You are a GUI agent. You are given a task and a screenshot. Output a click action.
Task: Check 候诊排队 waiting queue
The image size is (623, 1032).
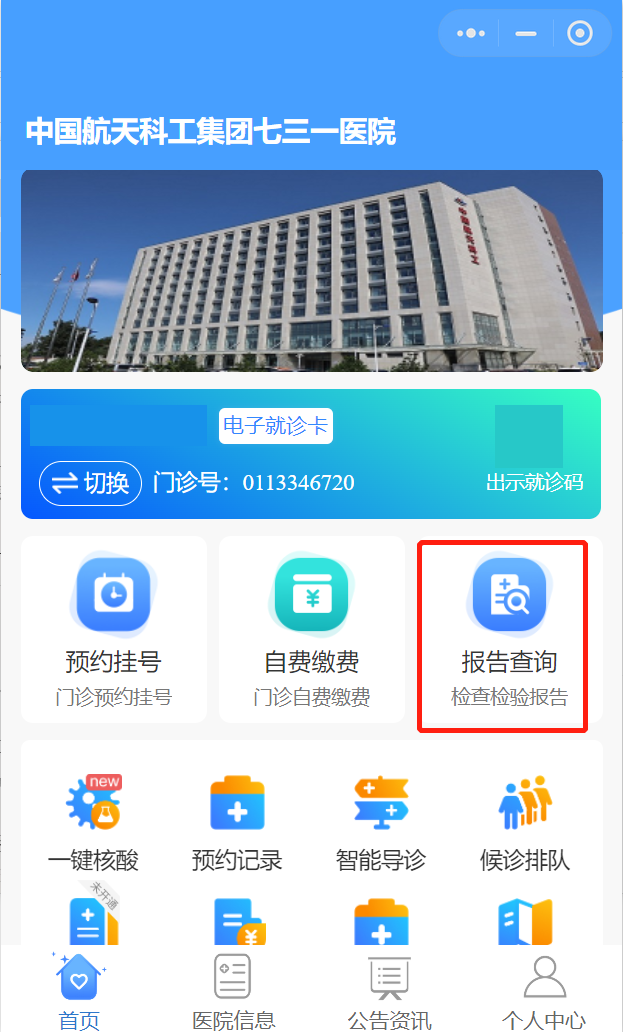[x=525, y=822]
